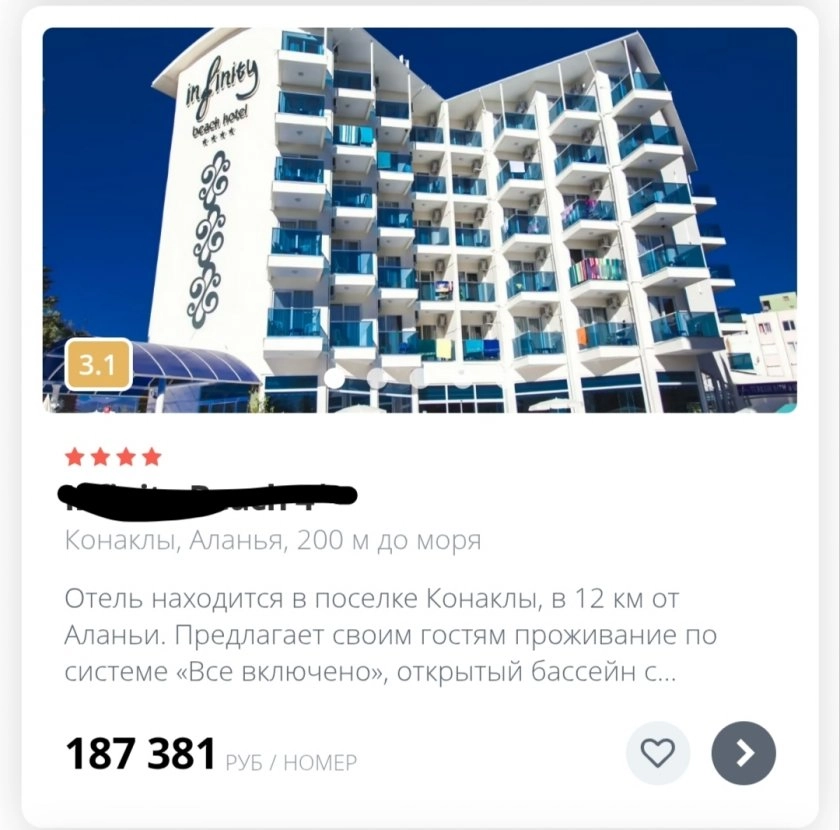
Task: Open hotel details with the arrow button
Action: pyautogui.click(x=743, y=752)
